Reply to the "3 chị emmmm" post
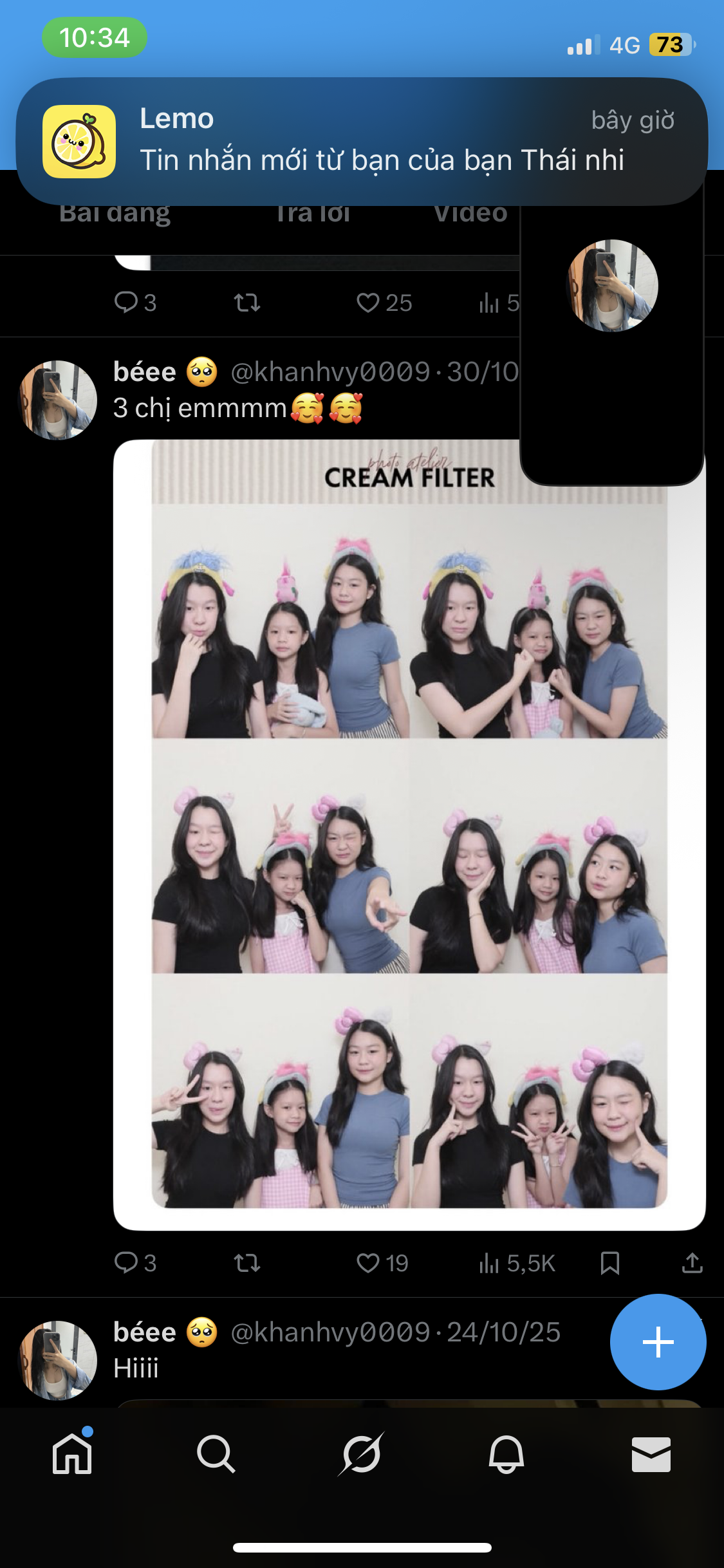 click(125, 1263)
